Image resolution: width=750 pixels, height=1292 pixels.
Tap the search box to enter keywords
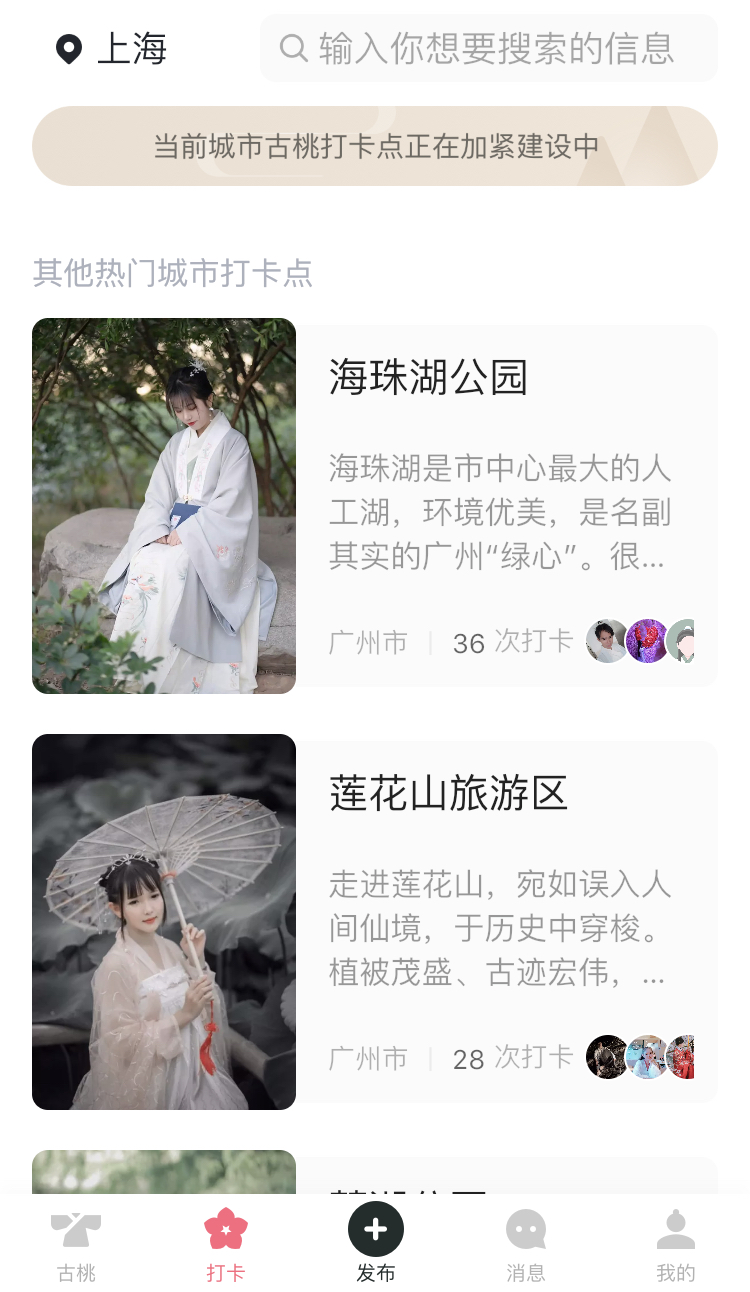tap(490, 48)
